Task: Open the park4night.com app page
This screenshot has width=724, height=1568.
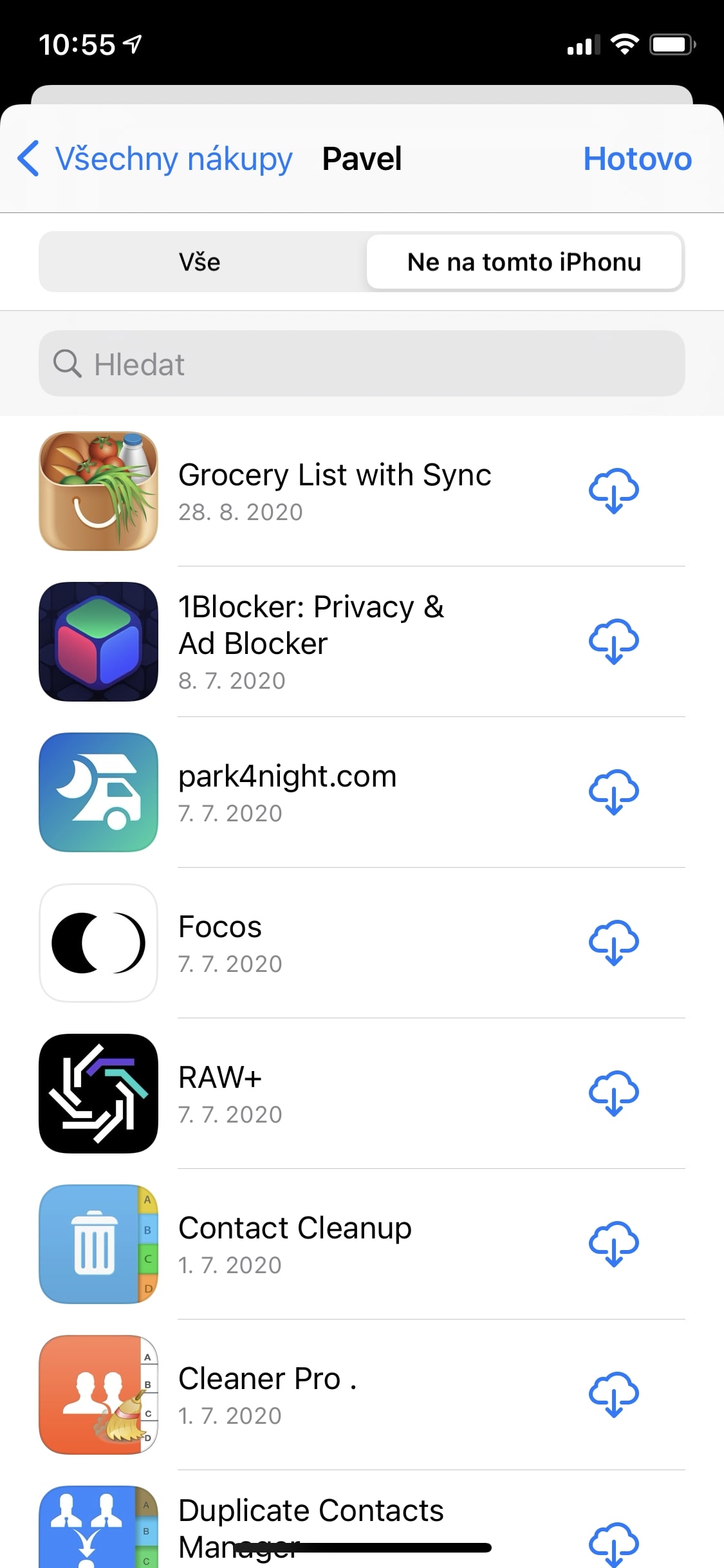Action: pyautogui.click(x=288, y=792)
